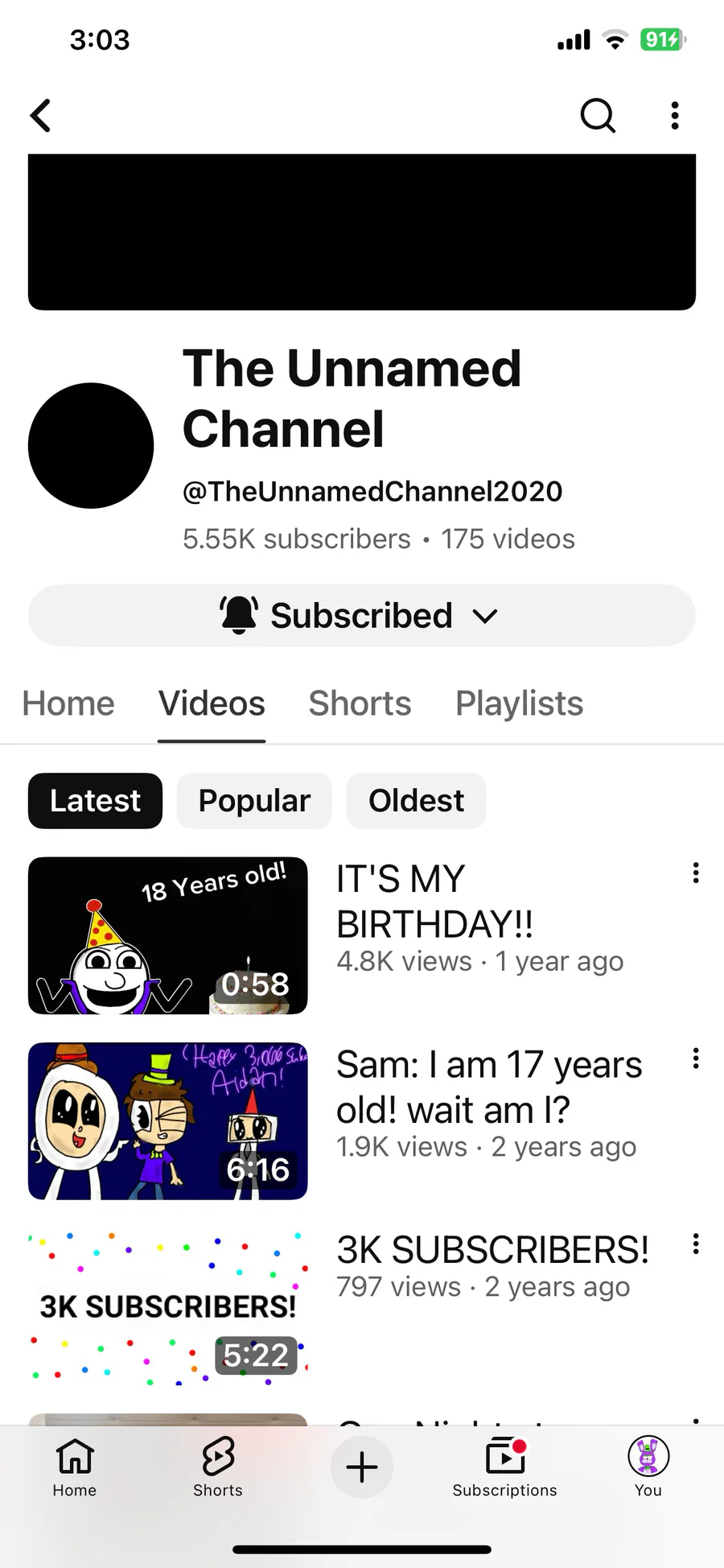Screen dimensions: 724x1568
Task: Go to the Shorts feed in bottom bar
Action: click(217, 1468)
